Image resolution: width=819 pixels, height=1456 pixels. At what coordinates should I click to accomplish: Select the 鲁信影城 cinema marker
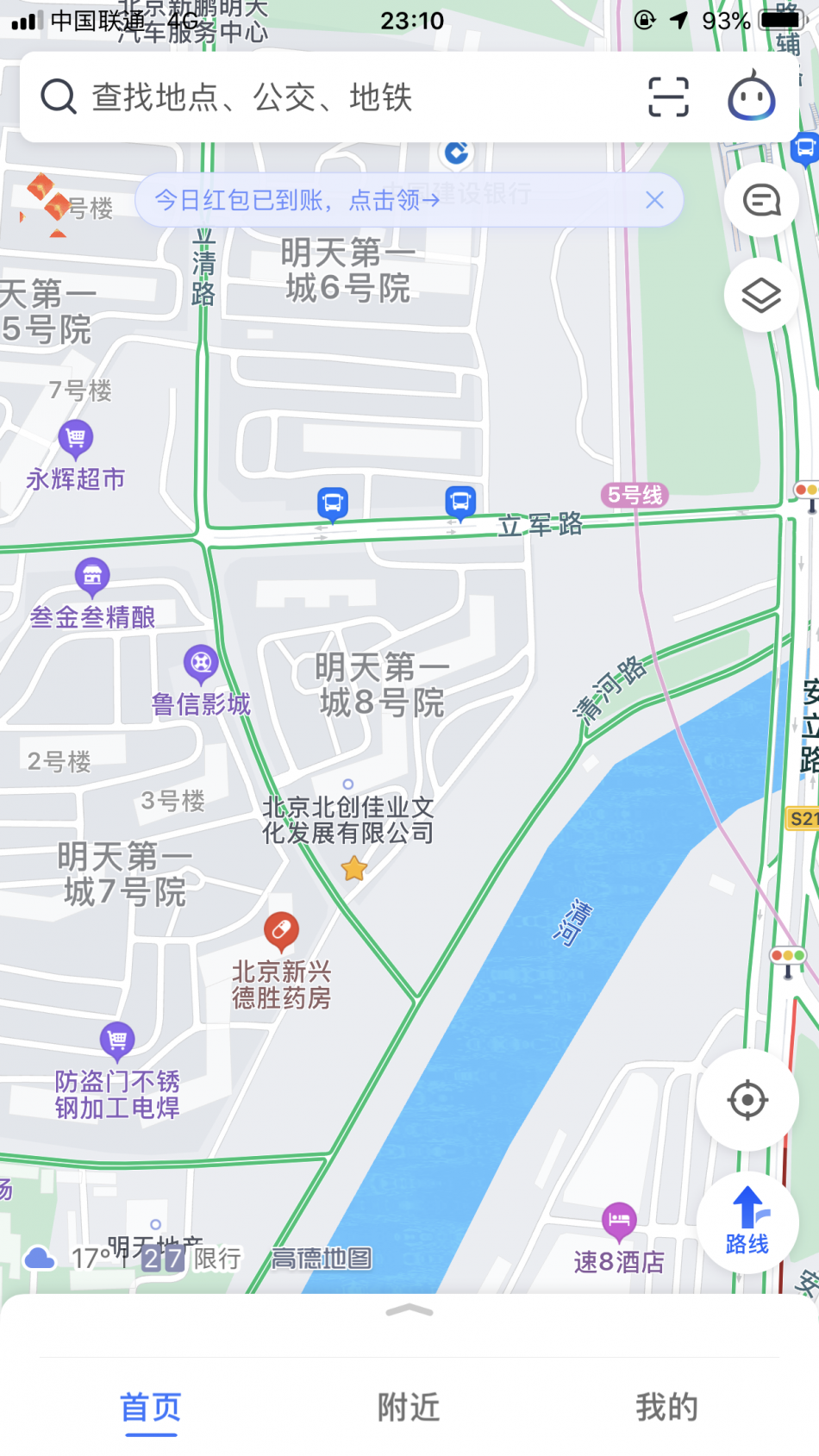[201, 664]
